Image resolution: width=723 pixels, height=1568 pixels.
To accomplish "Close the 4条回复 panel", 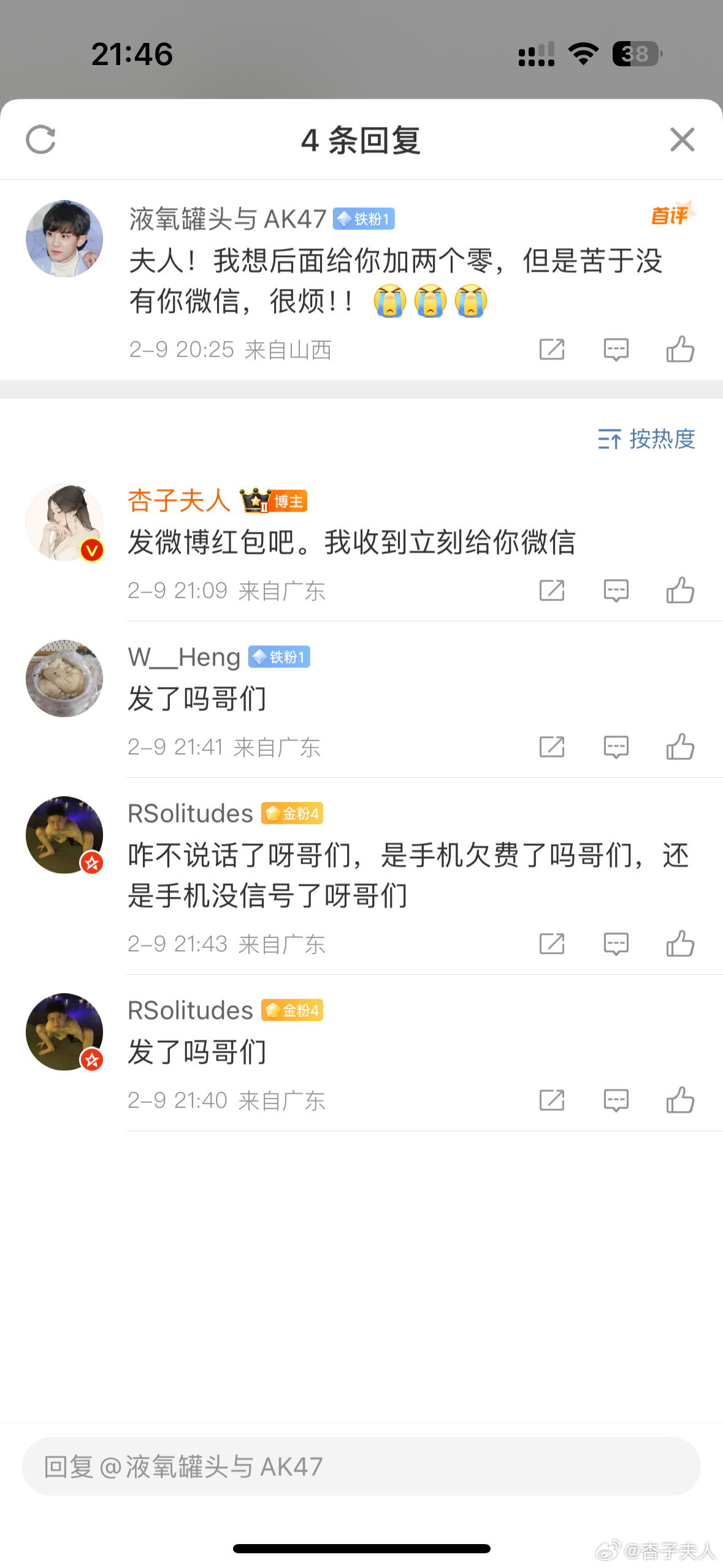I will click(x=682, y=139).
